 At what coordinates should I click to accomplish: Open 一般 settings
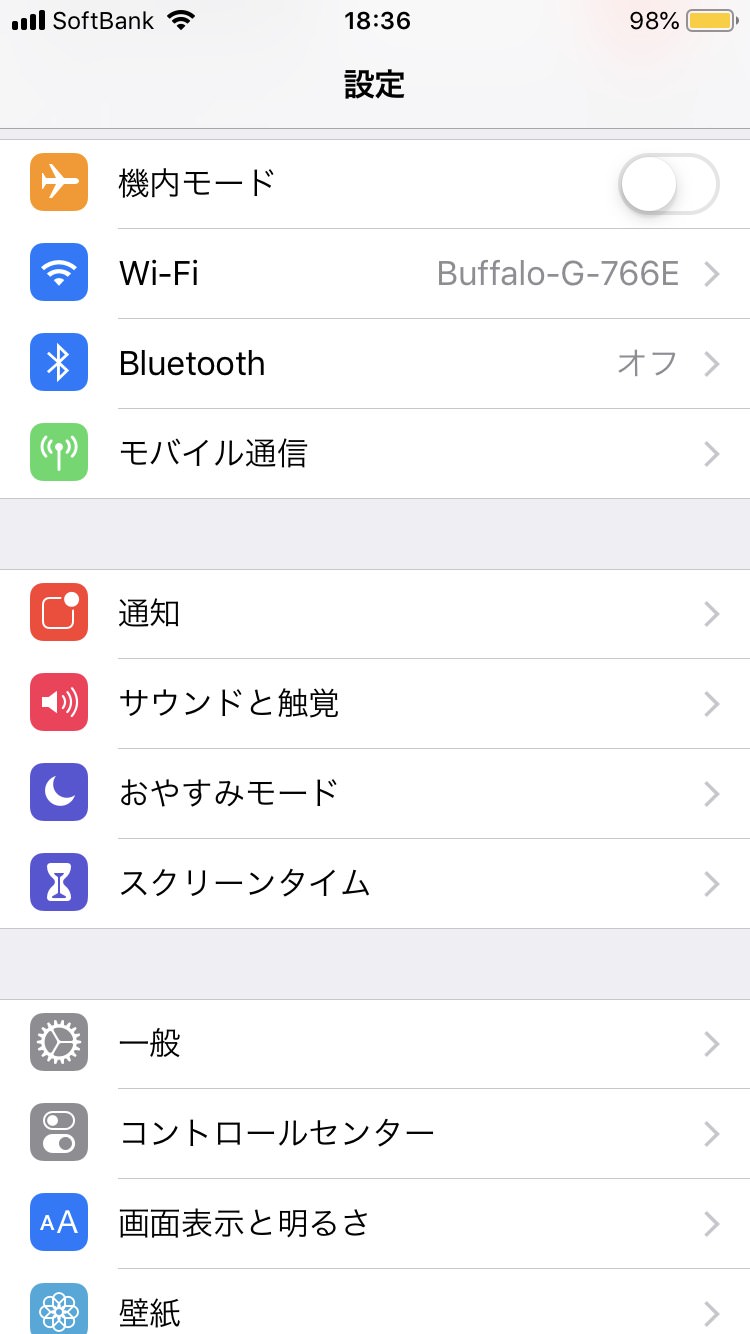[375, 1043]
